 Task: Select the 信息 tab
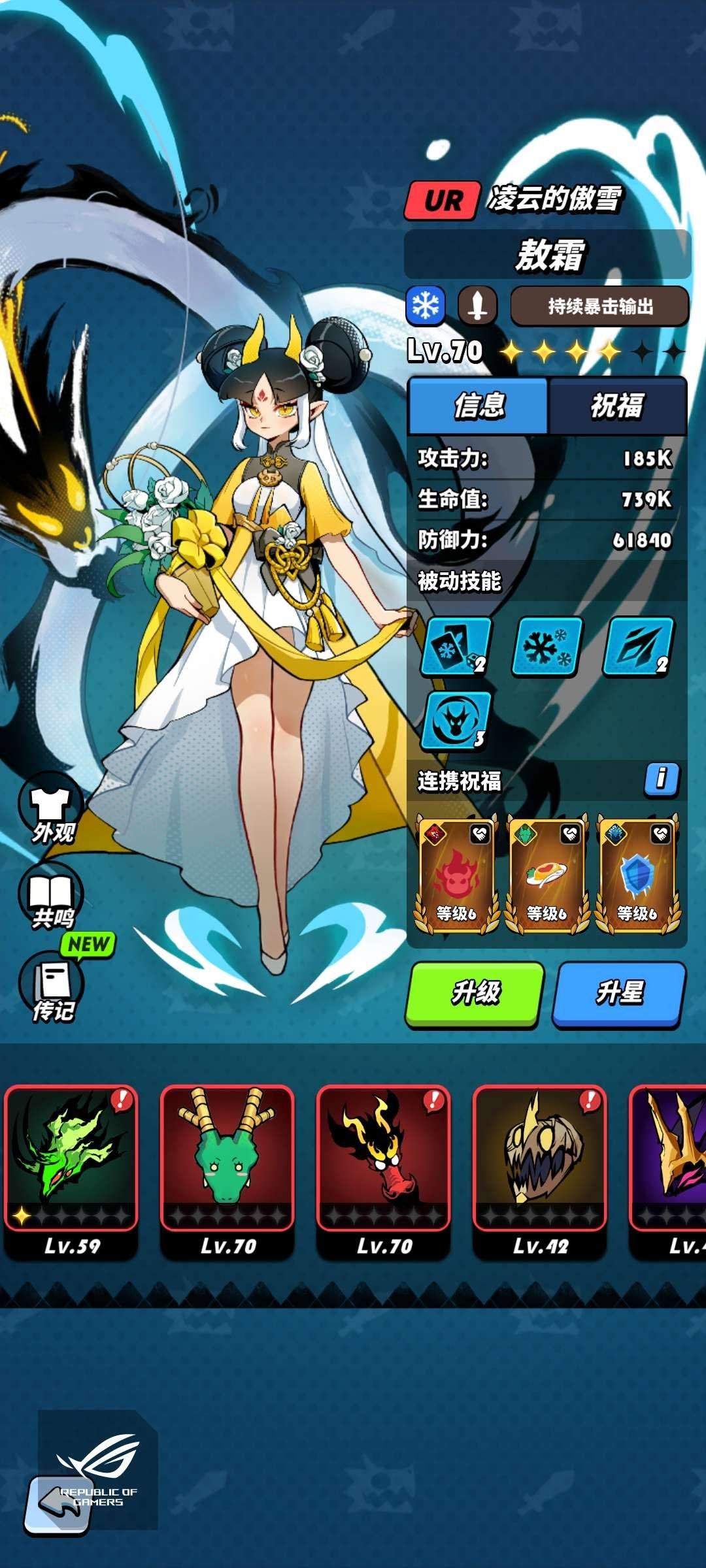point(479,406)
